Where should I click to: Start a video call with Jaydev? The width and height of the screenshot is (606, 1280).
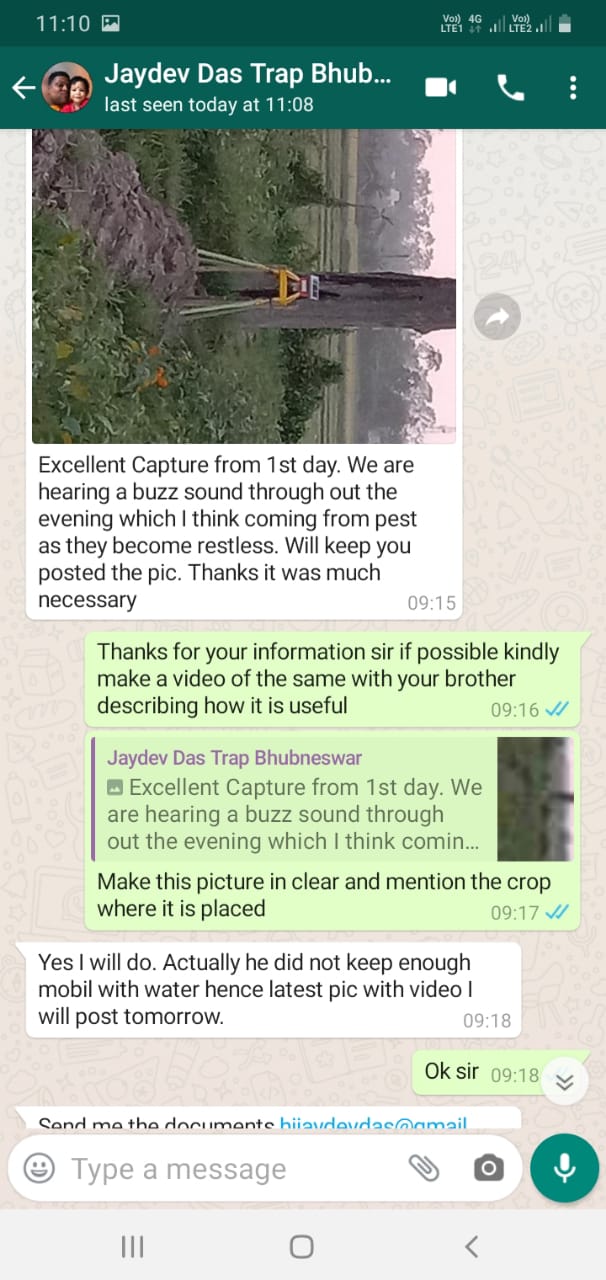tap(441, 88)
